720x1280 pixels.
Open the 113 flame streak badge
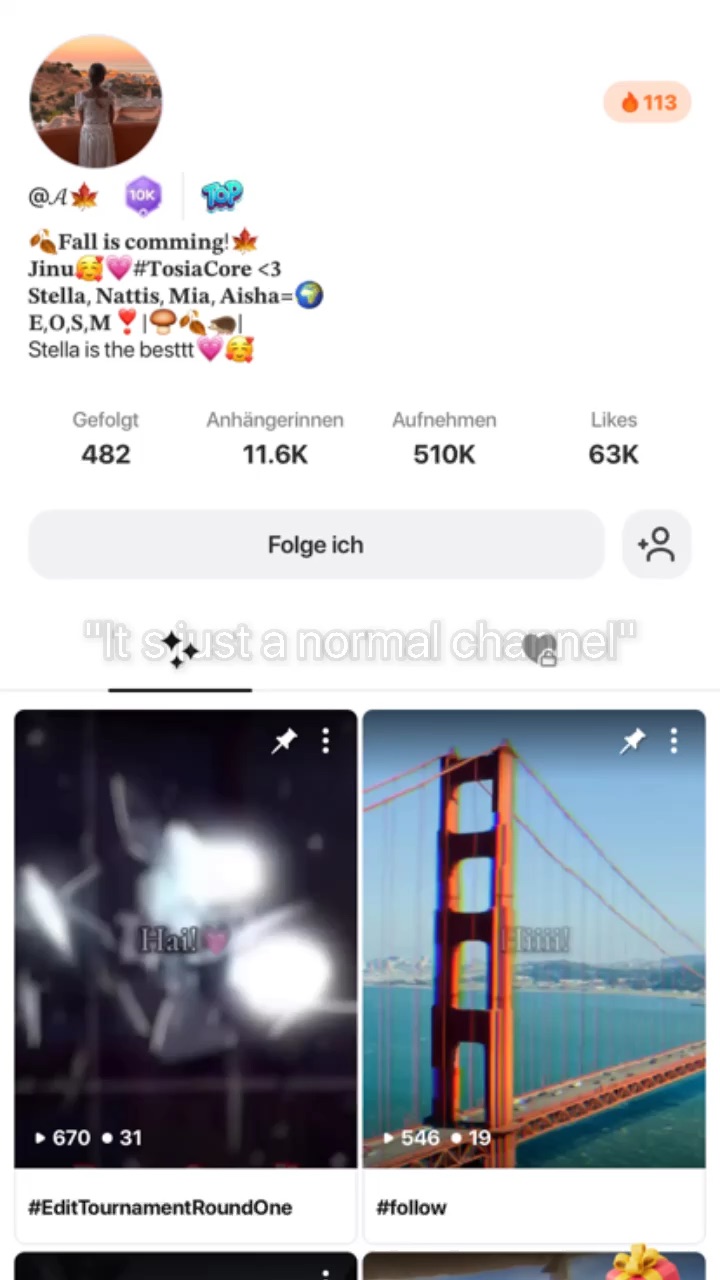click(647, 102)
